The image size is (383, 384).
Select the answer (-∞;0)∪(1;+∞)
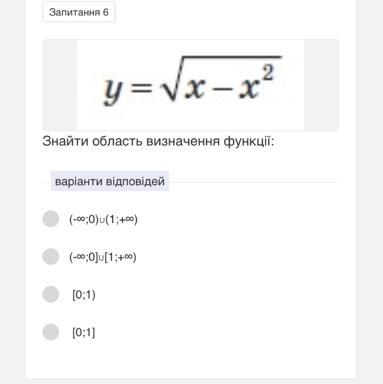pyautogui.click(x=51, y=219)
